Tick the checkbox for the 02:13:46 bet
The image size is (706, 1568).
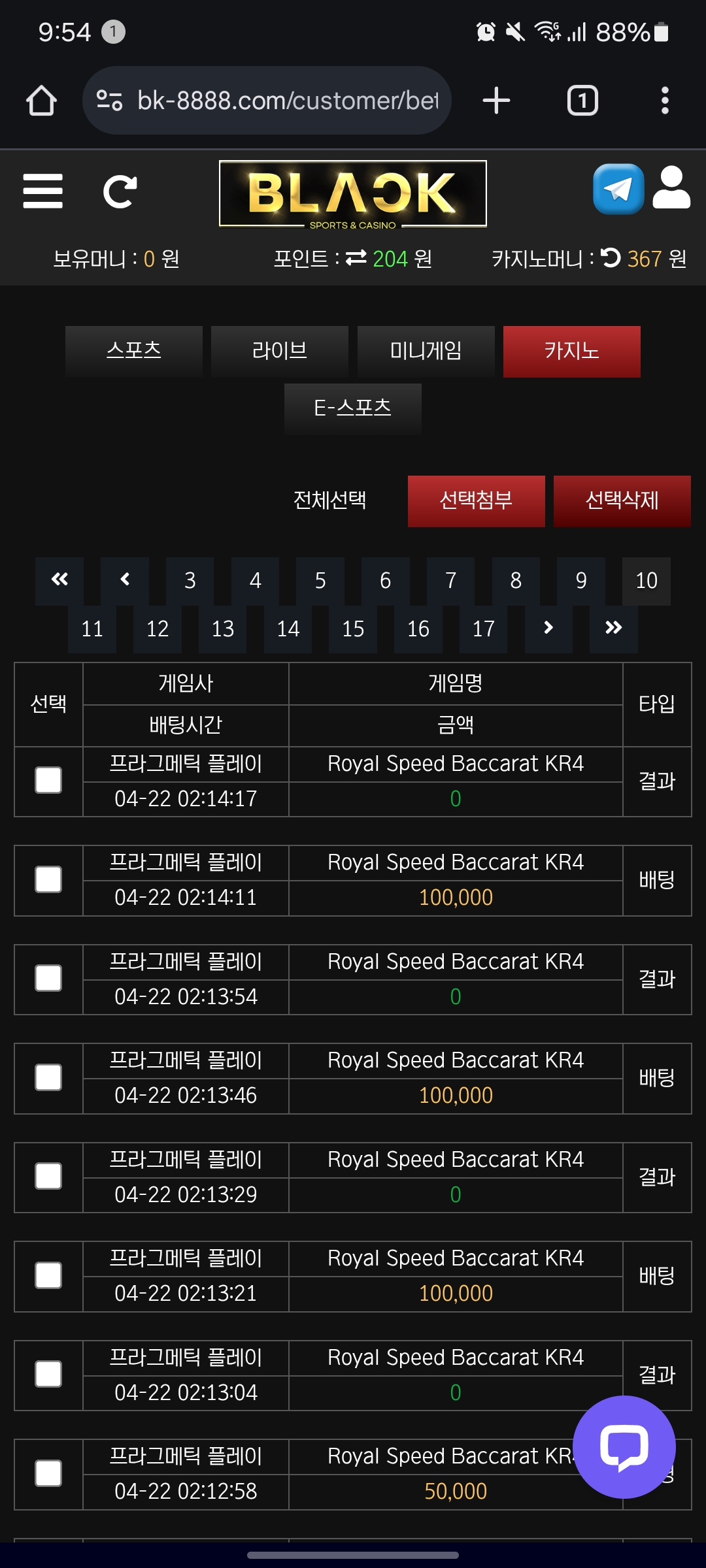click(48, 1077)
